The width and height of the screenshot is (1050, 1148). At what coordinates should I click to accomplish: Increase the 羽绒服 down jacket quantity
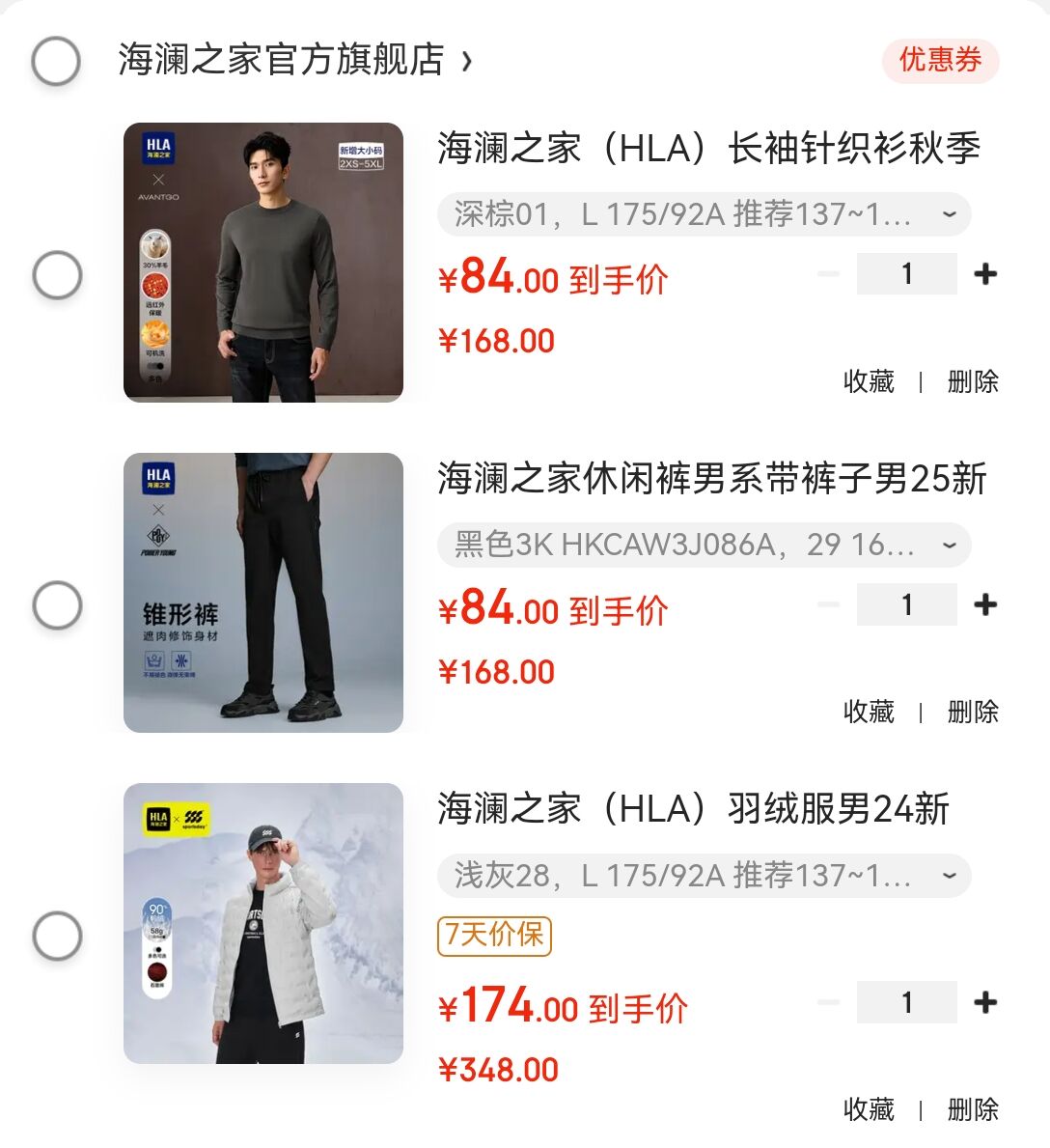tap(985, 1002)
